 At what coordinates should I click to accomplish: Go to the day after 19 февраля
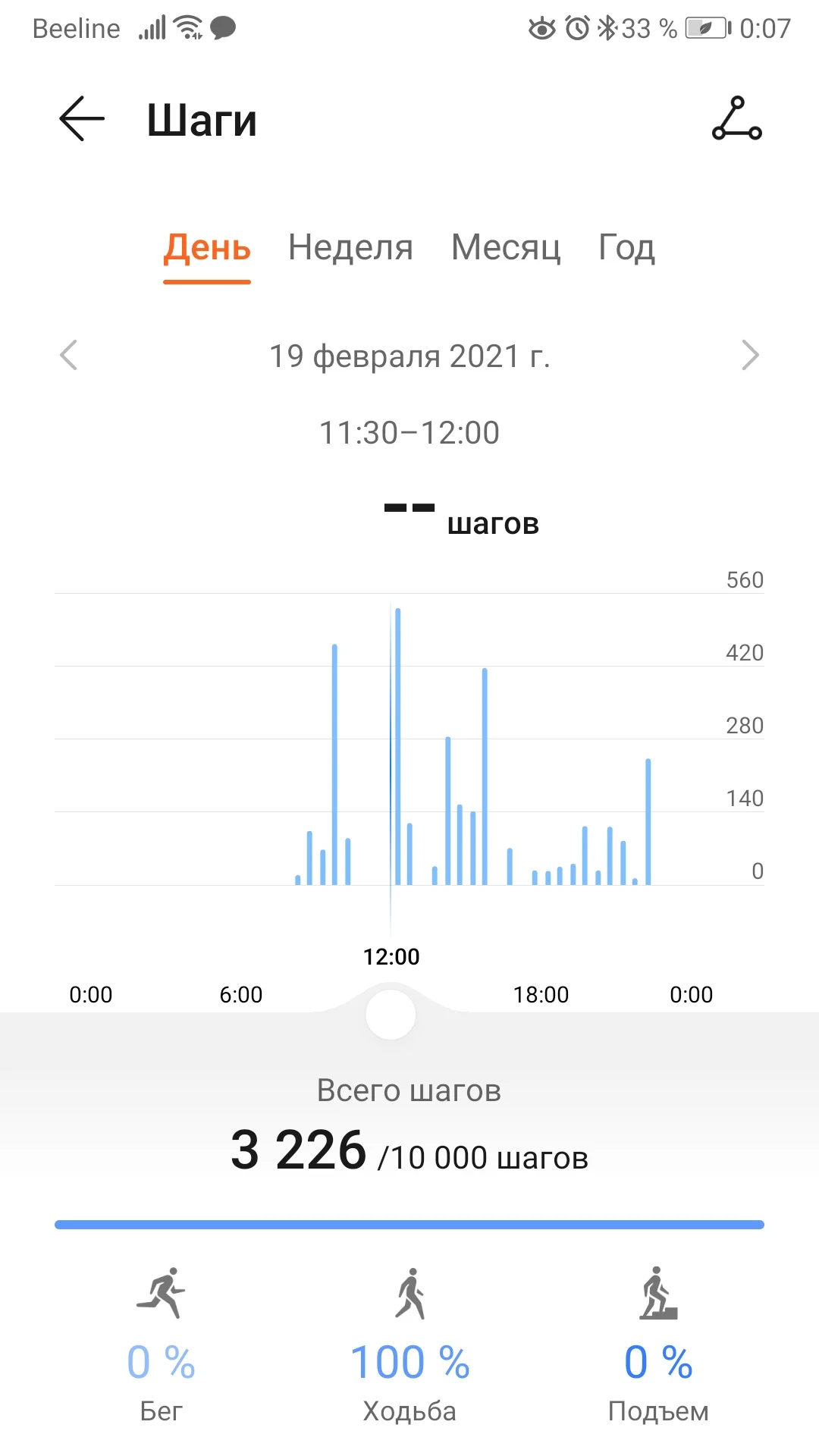(x=750, y=355)
